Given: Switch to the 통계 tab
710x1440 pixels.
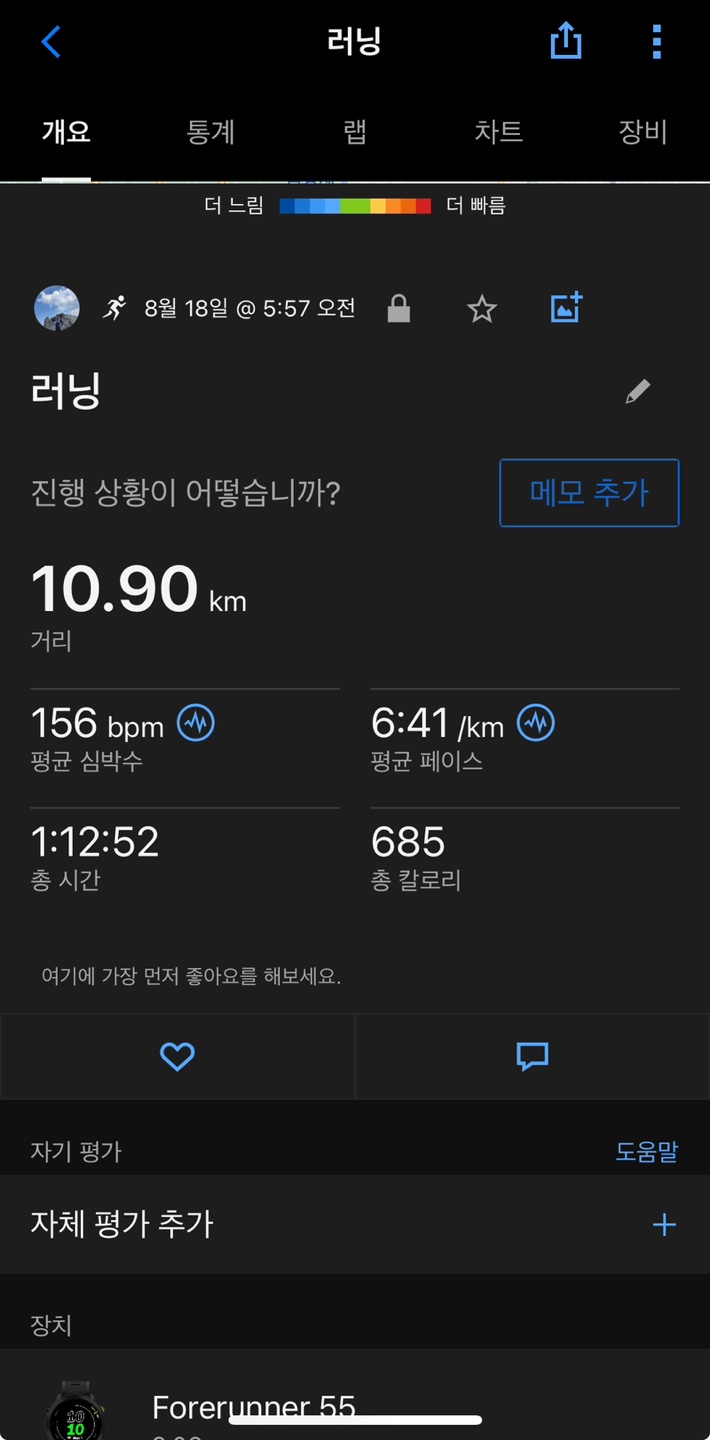Looking at the screenshot, I should tap(210, 132).
